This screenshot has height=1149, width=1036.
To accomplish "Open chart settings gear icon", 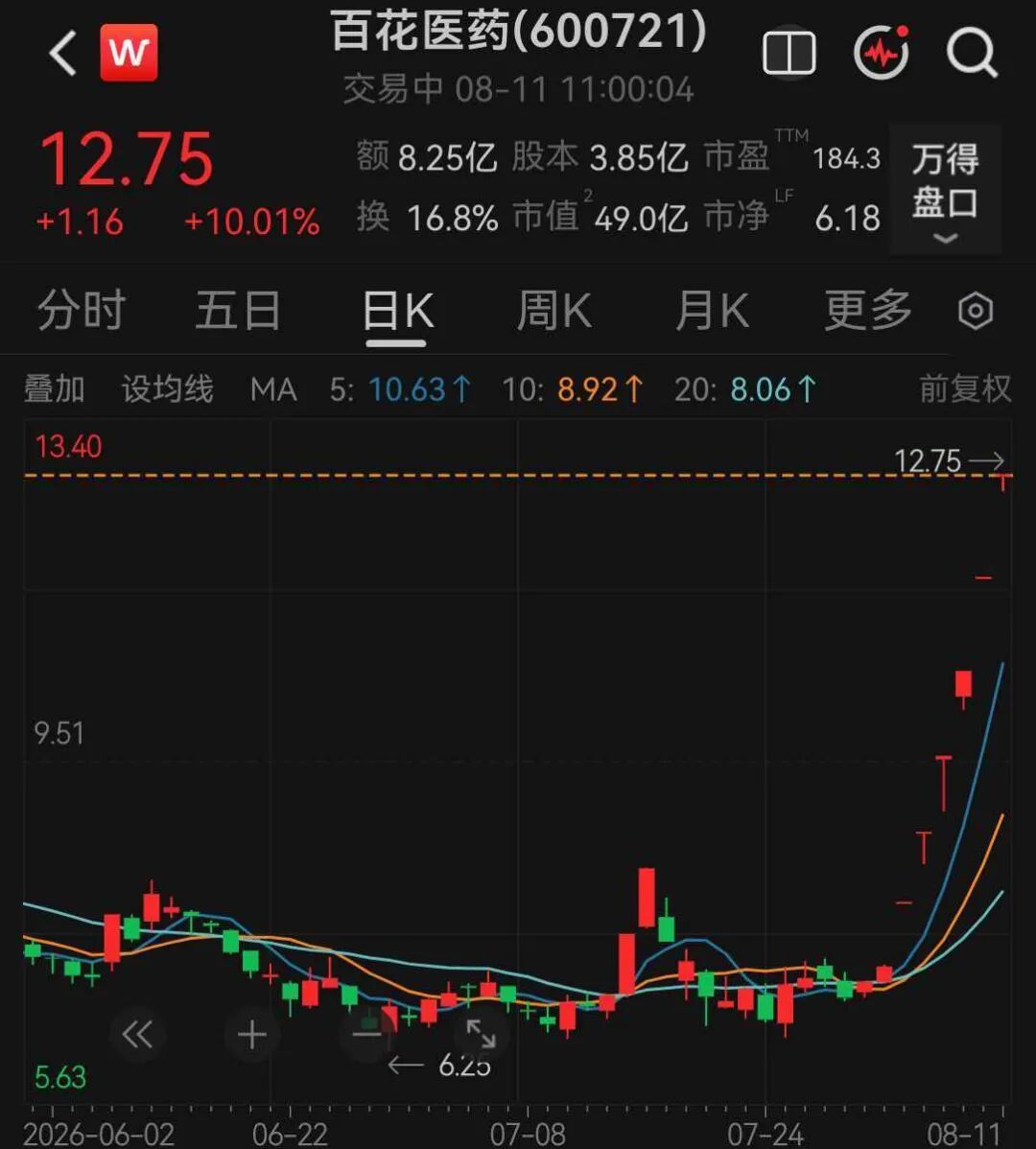I will [x=976, y=312].
